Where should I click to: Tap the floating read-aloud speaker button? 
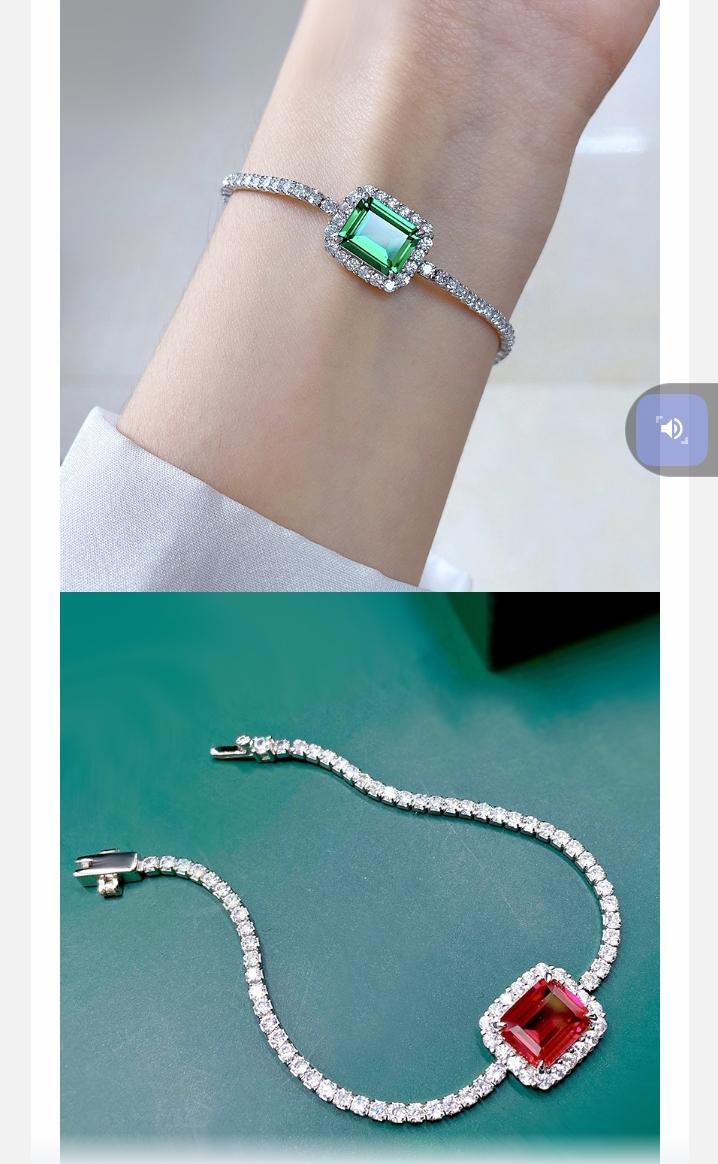tap(671, 430)
